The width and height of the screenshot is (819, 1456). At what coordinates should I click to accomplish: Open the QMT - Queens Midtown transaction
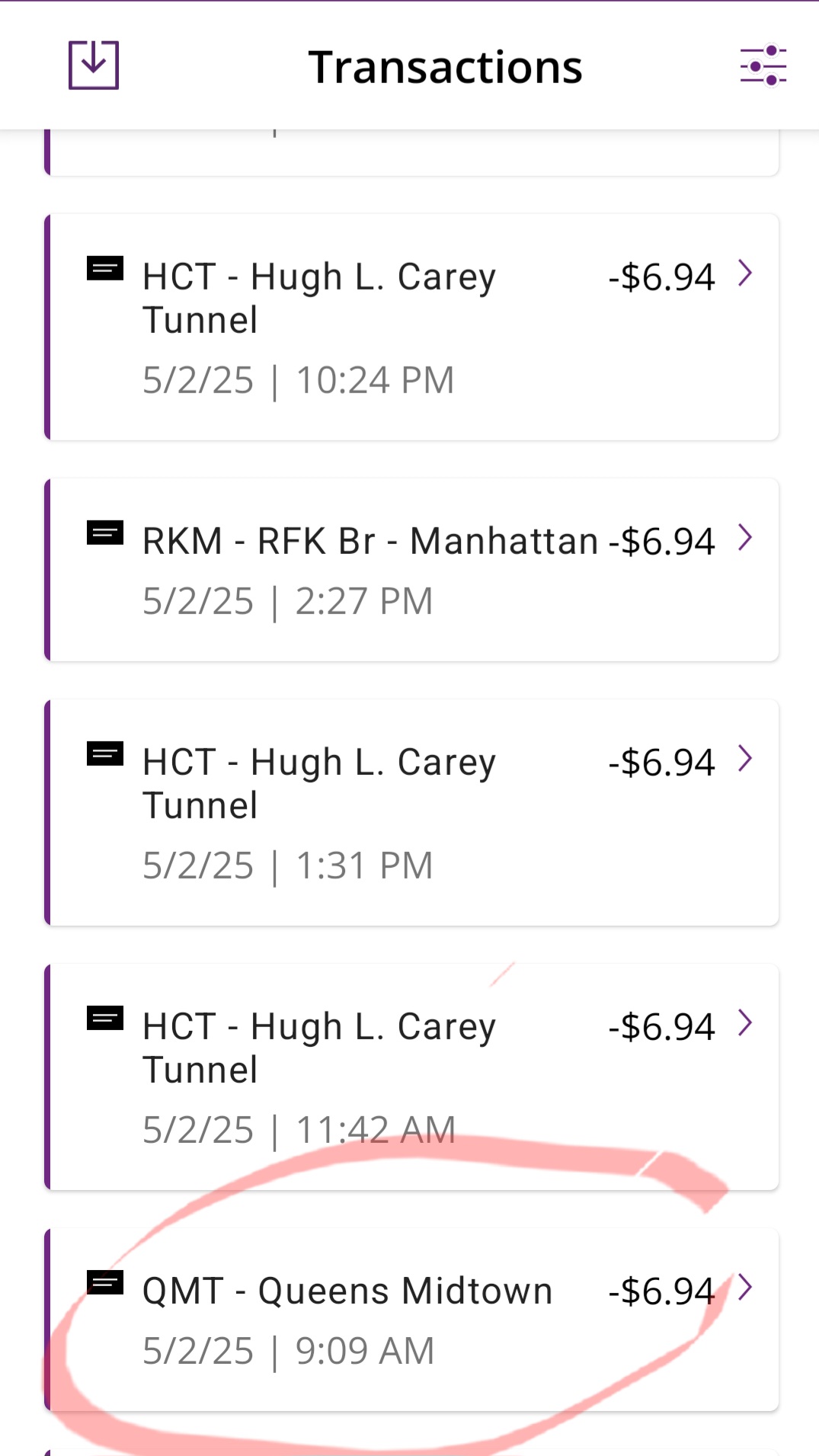411,1320
